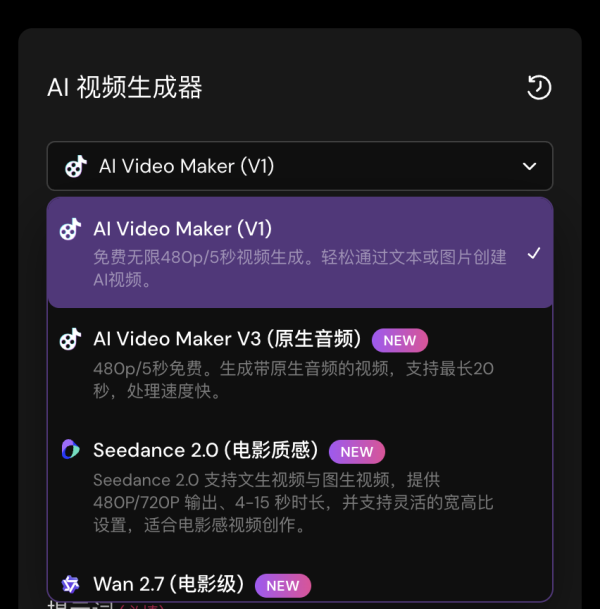
Task: Open the generation history icon
Action: point(539,87)
